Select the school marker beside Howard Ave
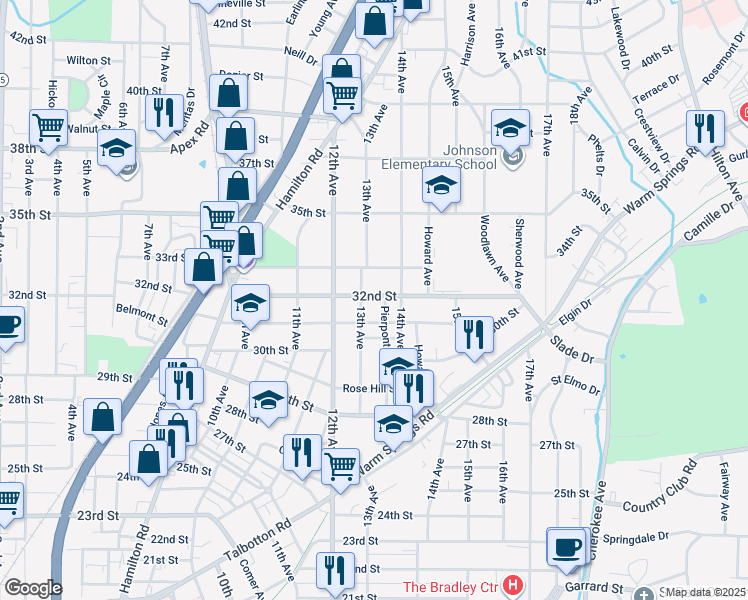This screenshot has height=600, width=748. pyautogui.click(x=441, y=186)
